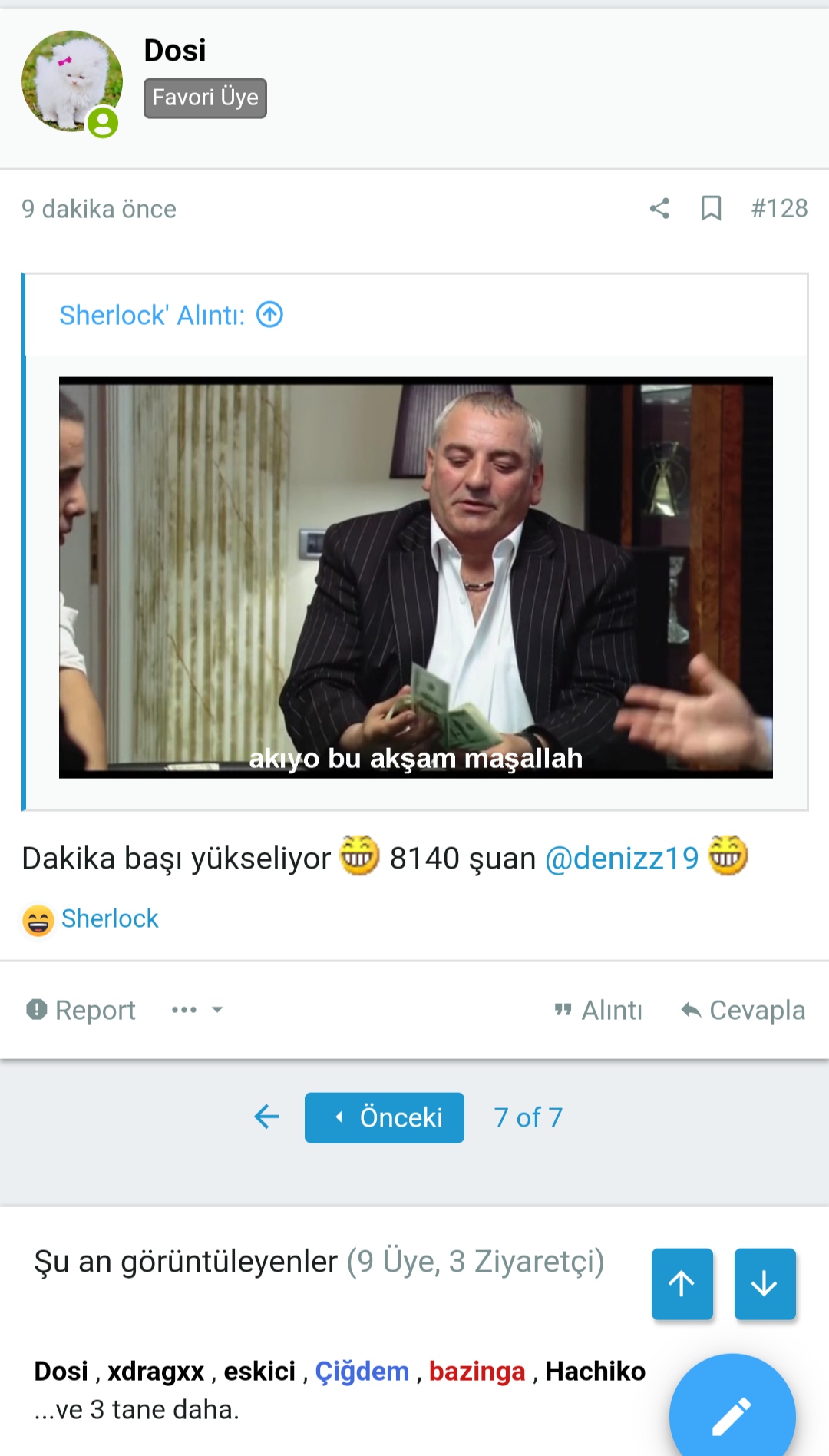Image resolution: width=829 pixels, height=1456 pixels.
Task: Expand the three-dot more options dropdown
Action: (197, 1010)
